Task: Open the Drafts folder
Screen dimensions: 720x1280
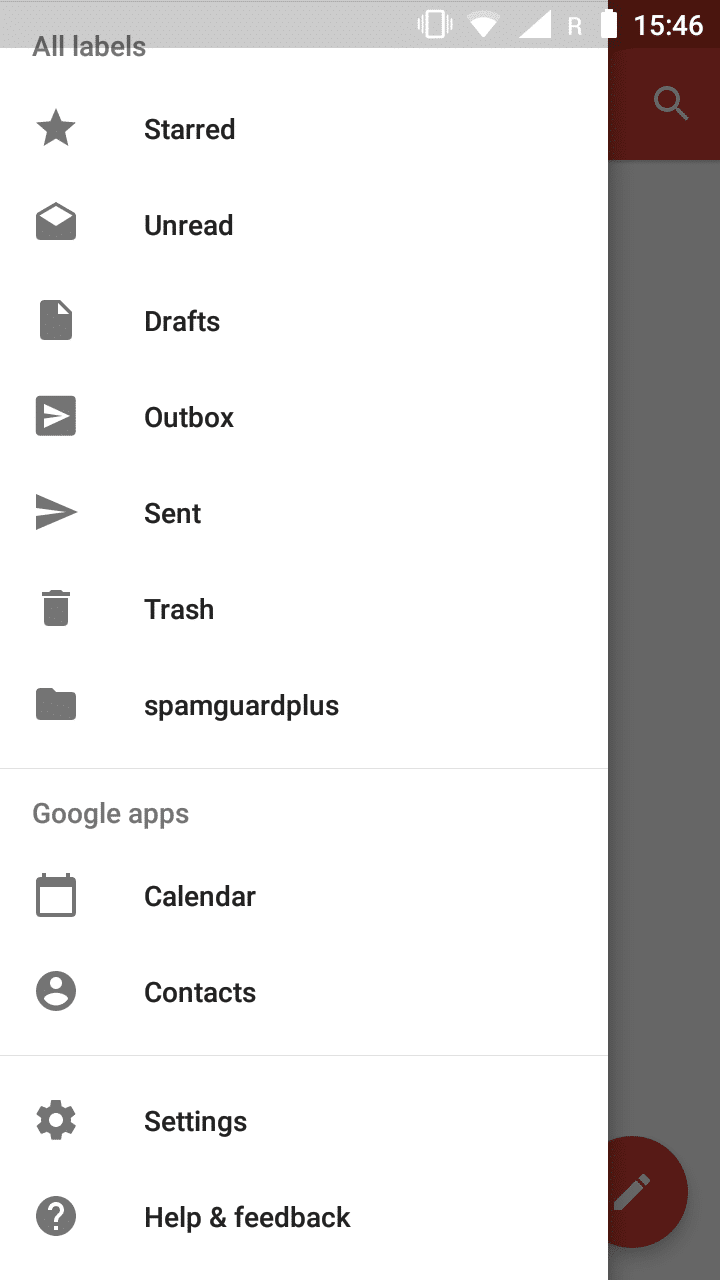Action: [304, 321]
